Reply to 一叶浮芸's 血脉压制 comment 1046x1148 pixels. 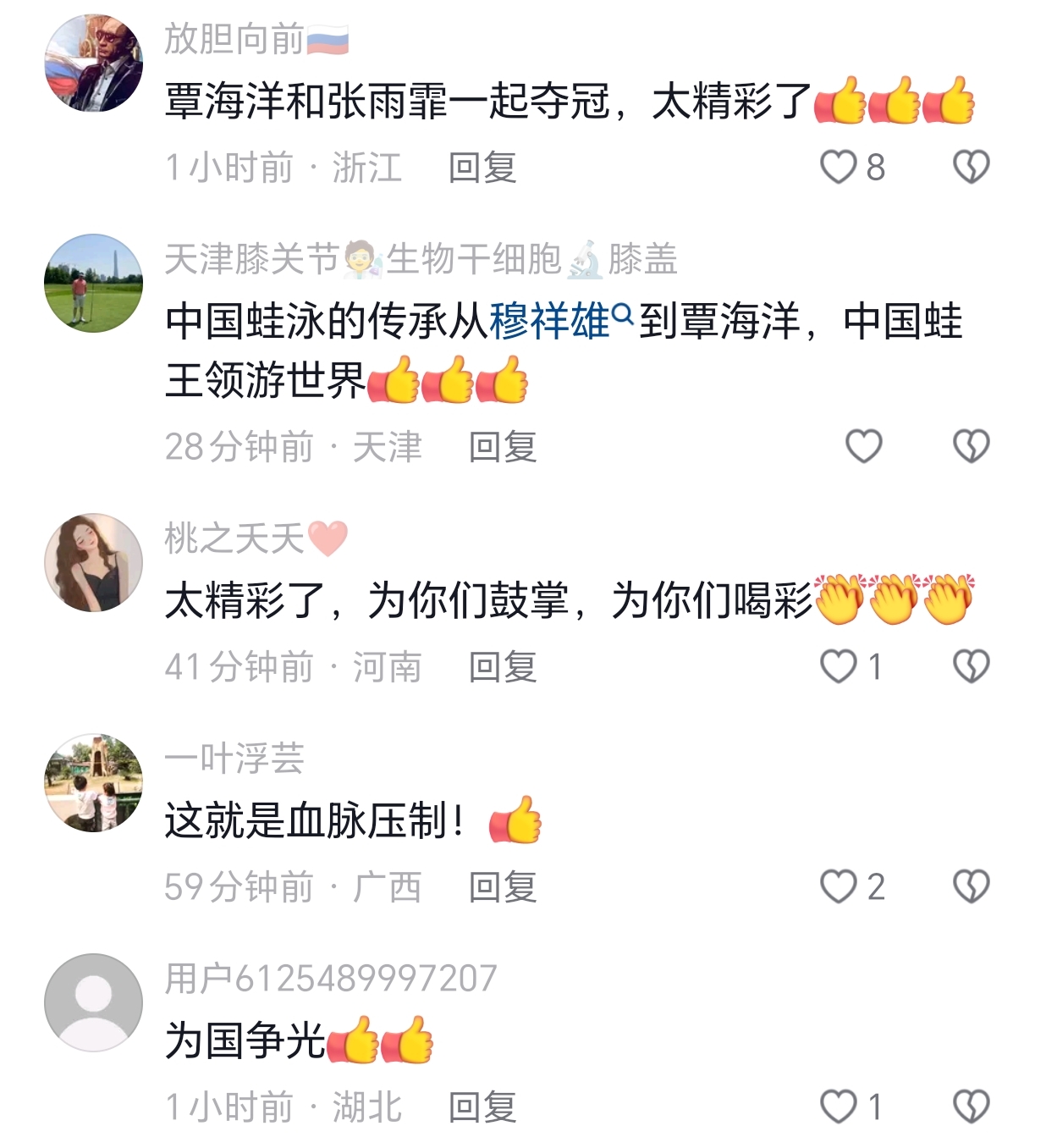503,886
